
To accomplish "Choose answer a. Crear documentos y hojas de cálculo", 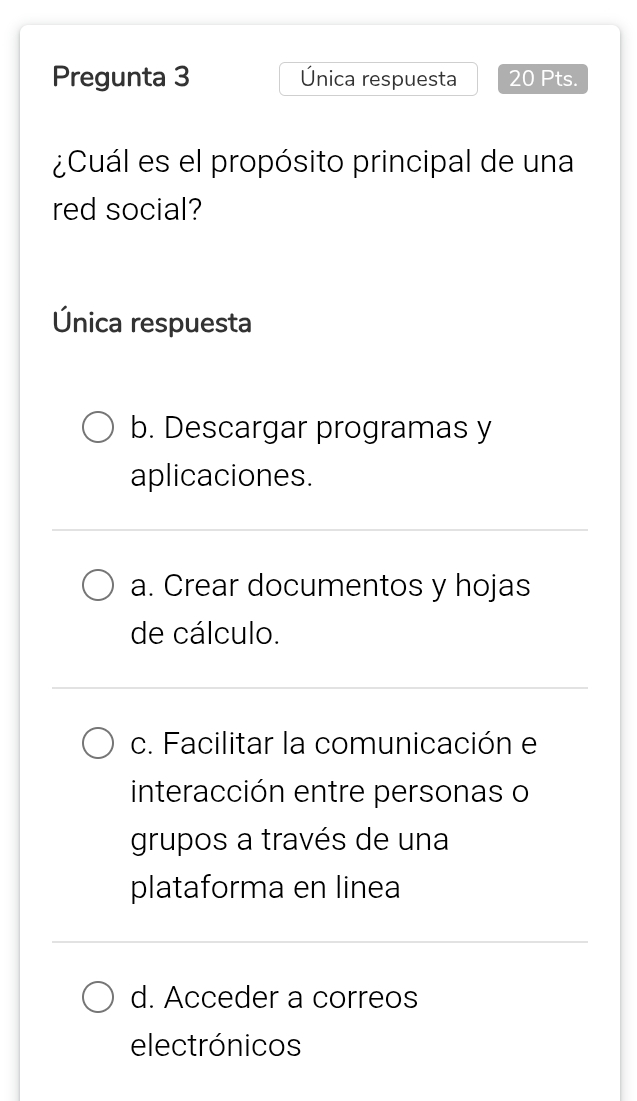I will (x=97, y=586).
